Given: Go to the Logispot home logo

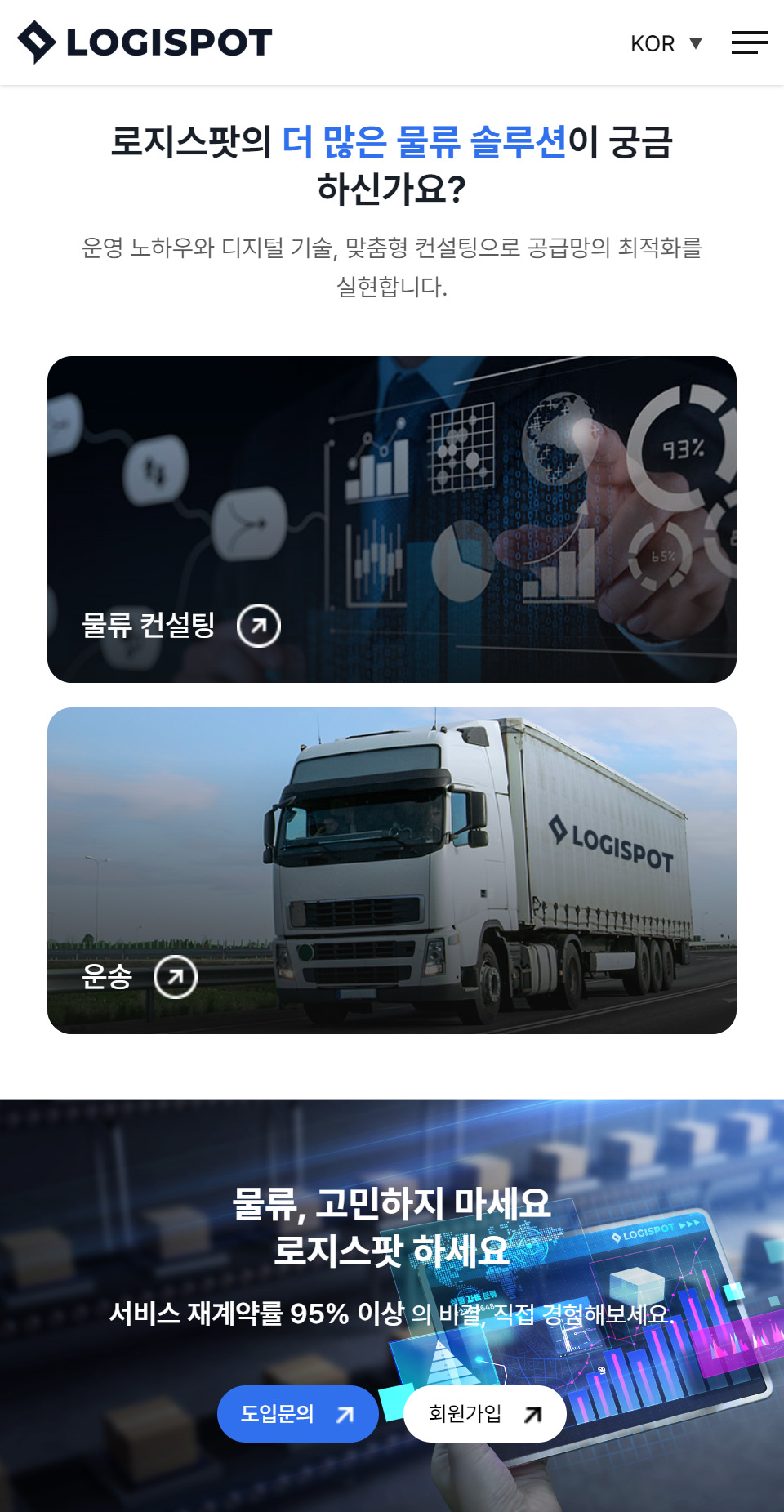Looking at the screenshot, I should point(145,42).
